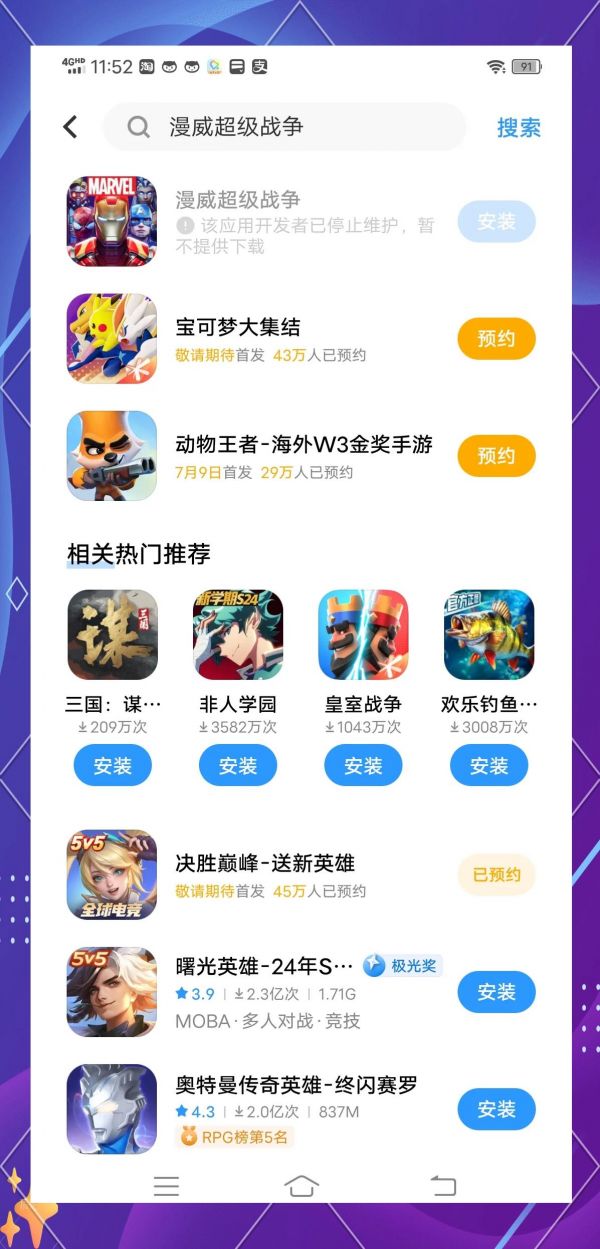Viewport: 600px width, 1249px height.
Task: Tap 已预约 for 决胜巅峰-送新英雄
Action: pos(496,874)
